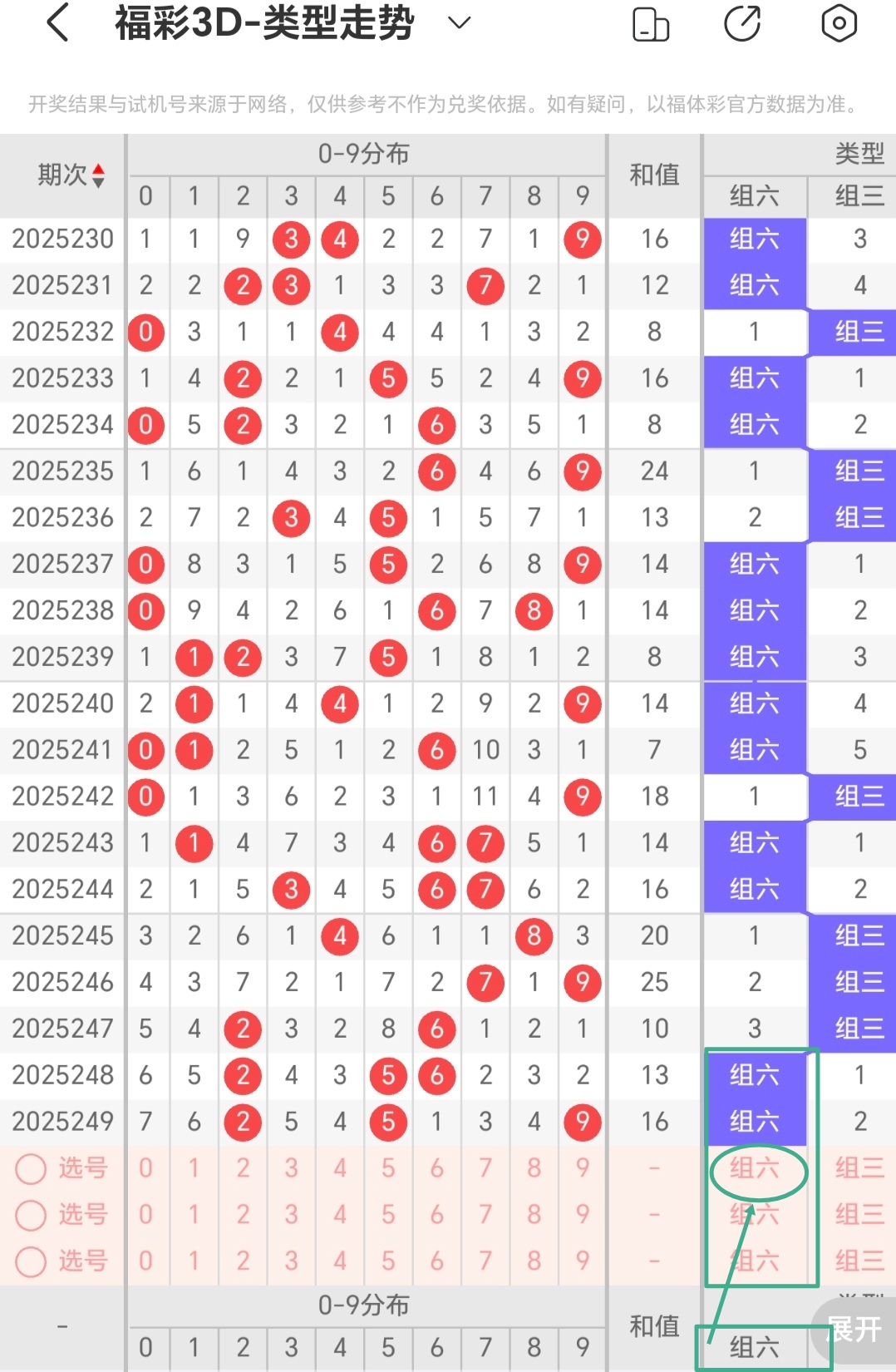Tap the period number 2025249 cell
The height and width of the screenshot is (1372, 896).
coord(62,1122)
